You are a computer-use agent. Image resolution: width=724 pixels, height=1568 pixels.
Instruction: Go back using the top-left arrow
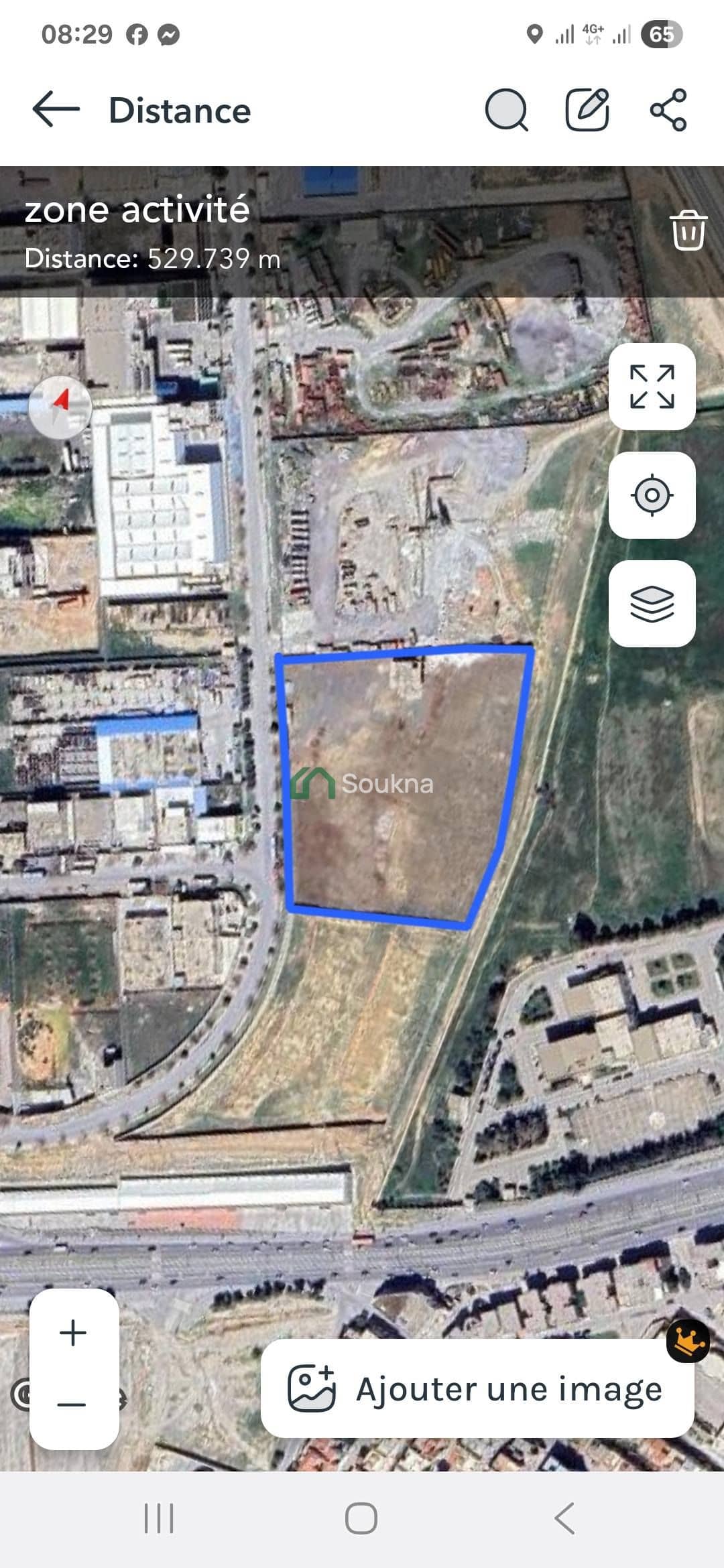click(x=56, y=109)
